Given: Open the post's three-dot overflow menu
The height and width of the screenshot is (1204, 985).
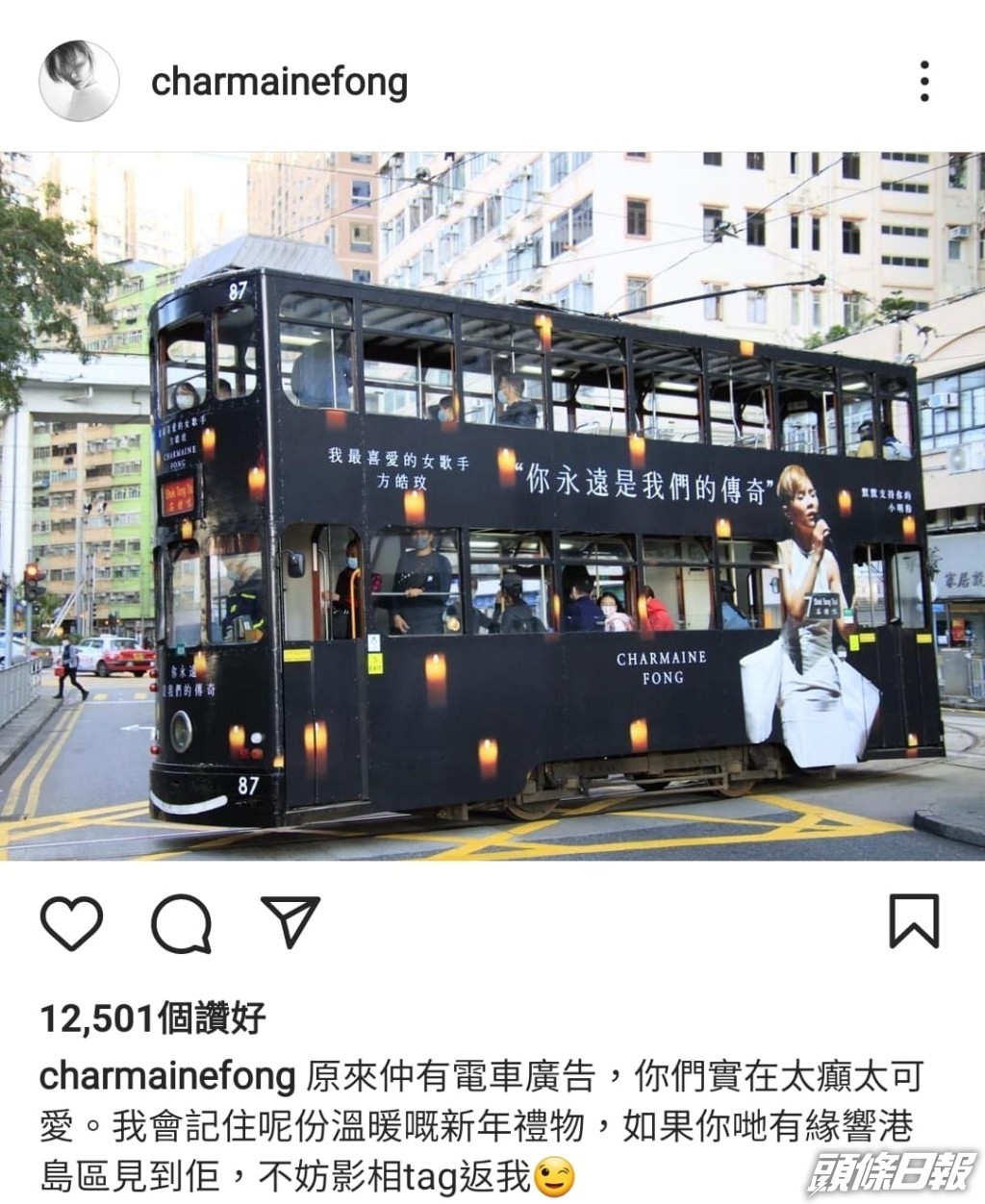Looking at the screenshot, I should coord(923,82).
